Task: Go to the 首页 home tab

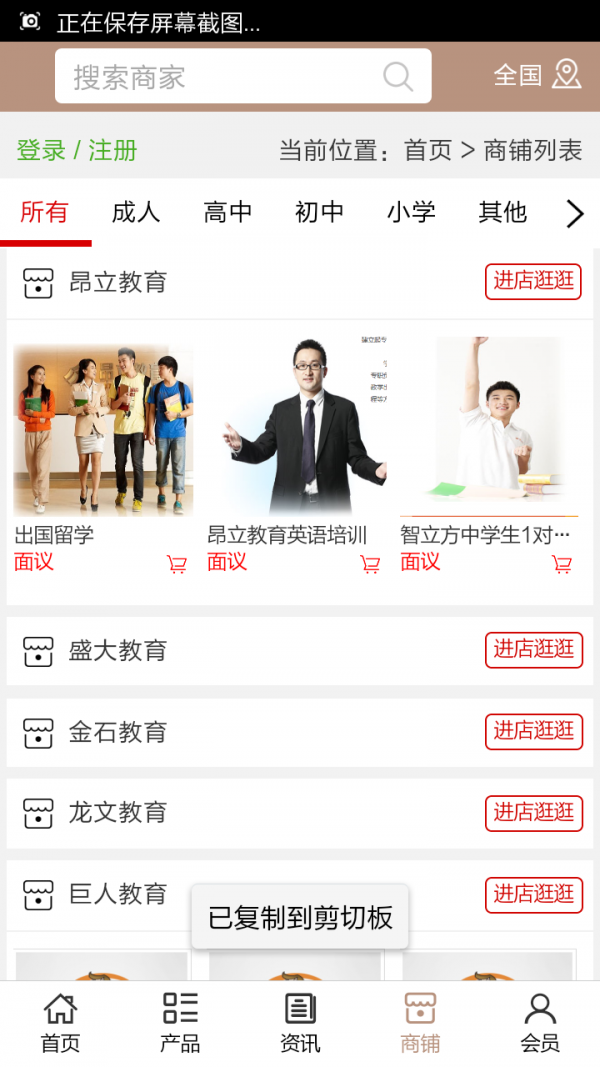Action: point(60,1023)
